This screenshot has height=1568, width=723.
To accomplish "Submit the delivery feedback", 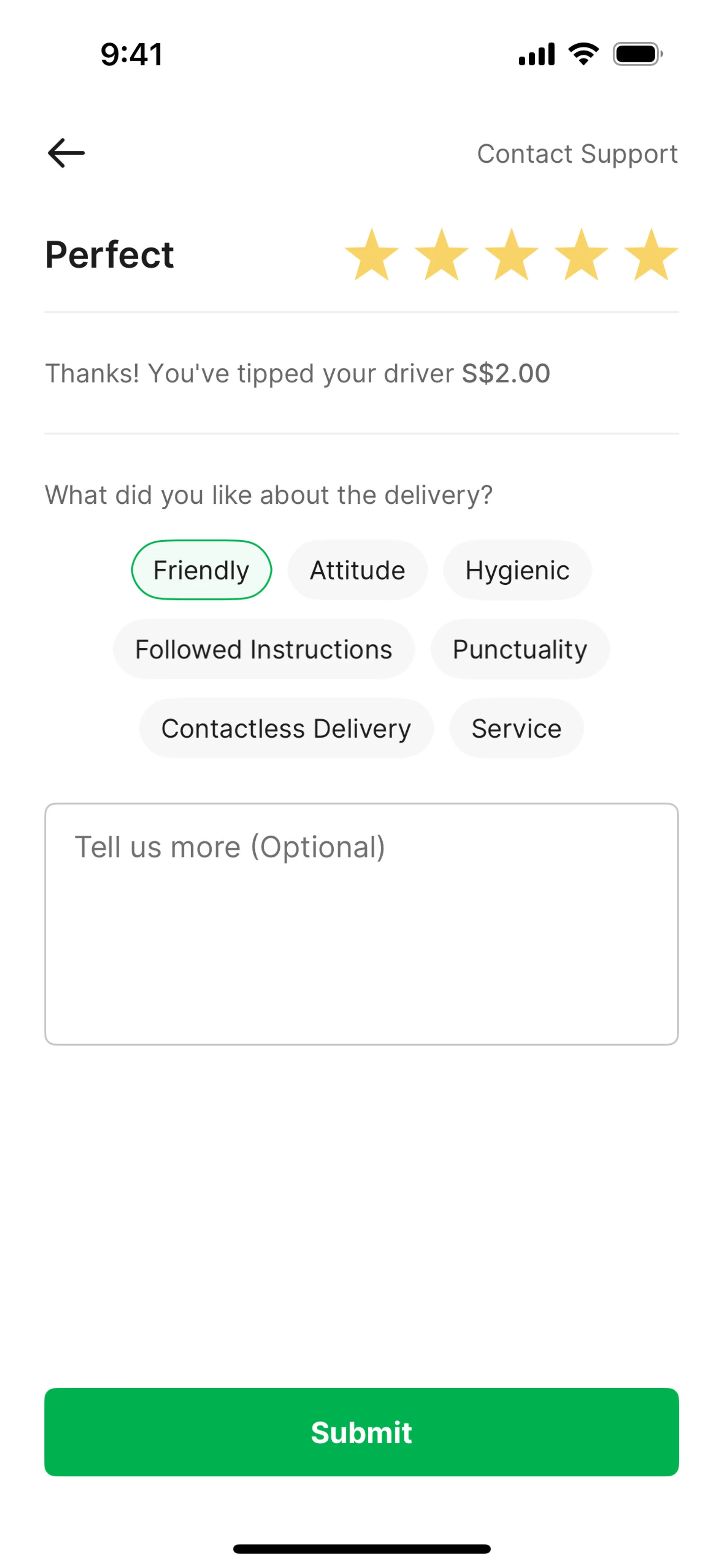I will tap(361, 1432).
